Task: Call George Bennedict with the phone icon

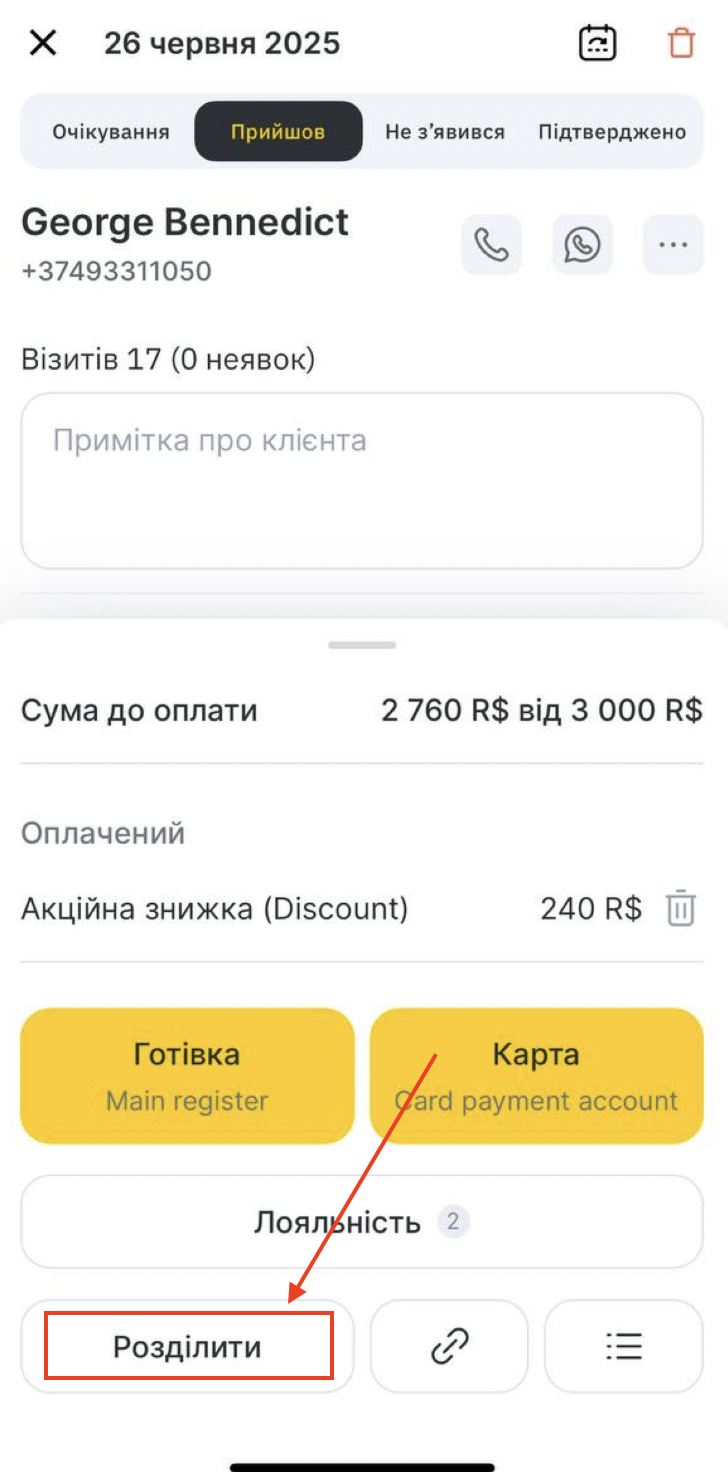Action: pyautogui.click(x=491, y=244)
